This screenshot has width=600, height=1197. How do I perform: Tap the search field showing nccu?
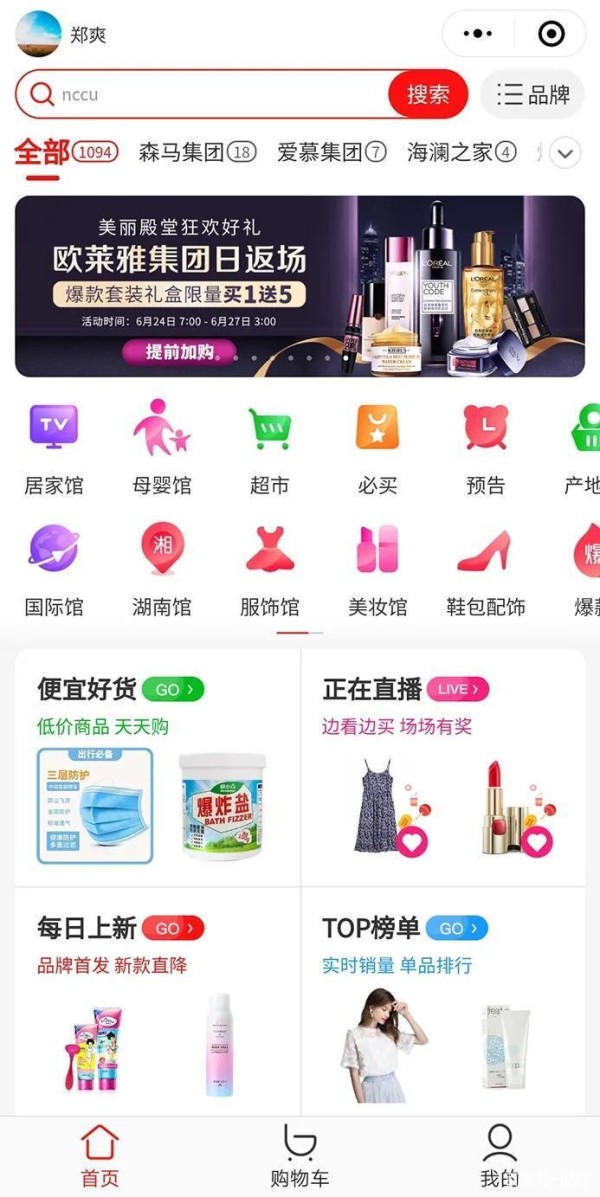204,94
